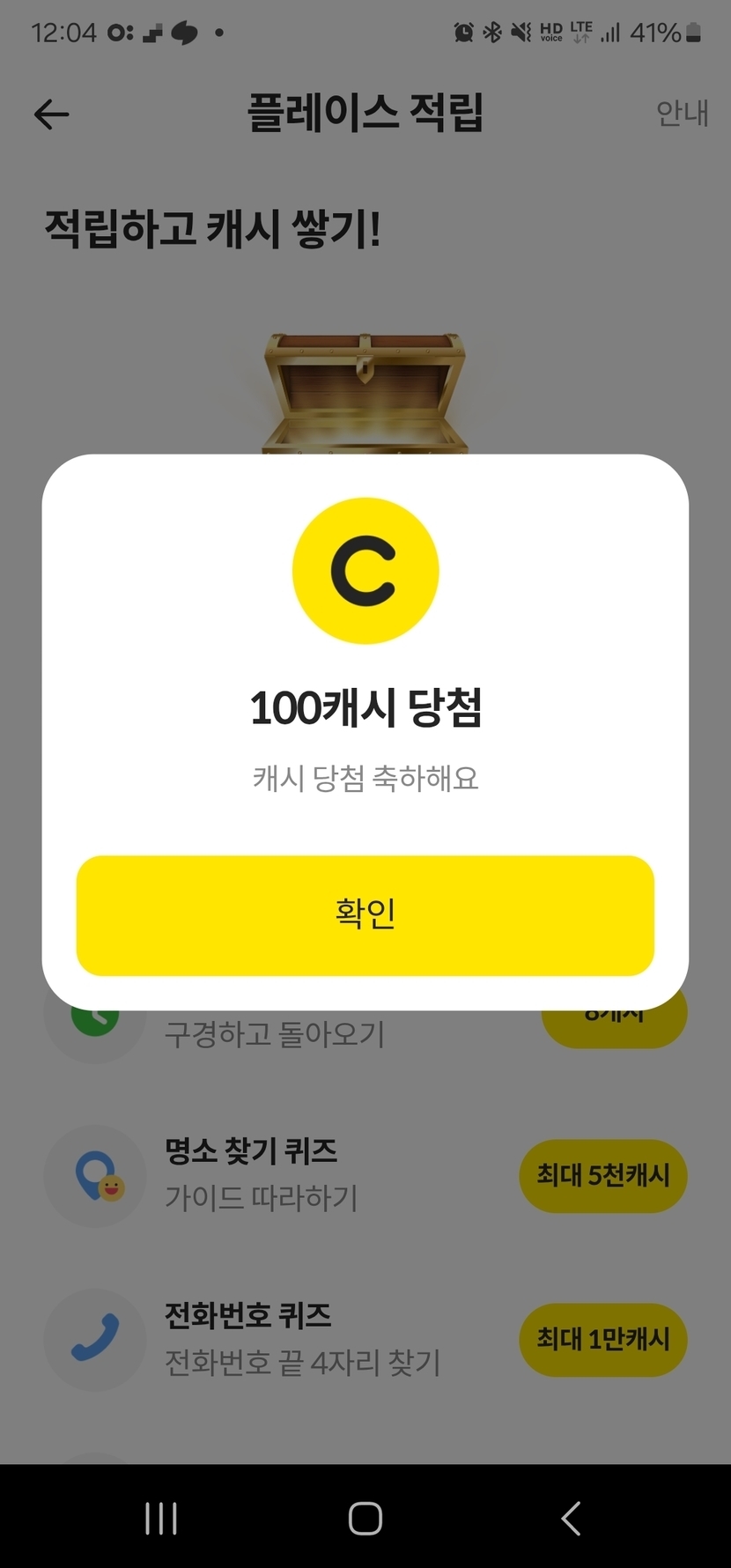
Task: Confirm the 100 cash win with 확인
Action: tap(365, 915)
